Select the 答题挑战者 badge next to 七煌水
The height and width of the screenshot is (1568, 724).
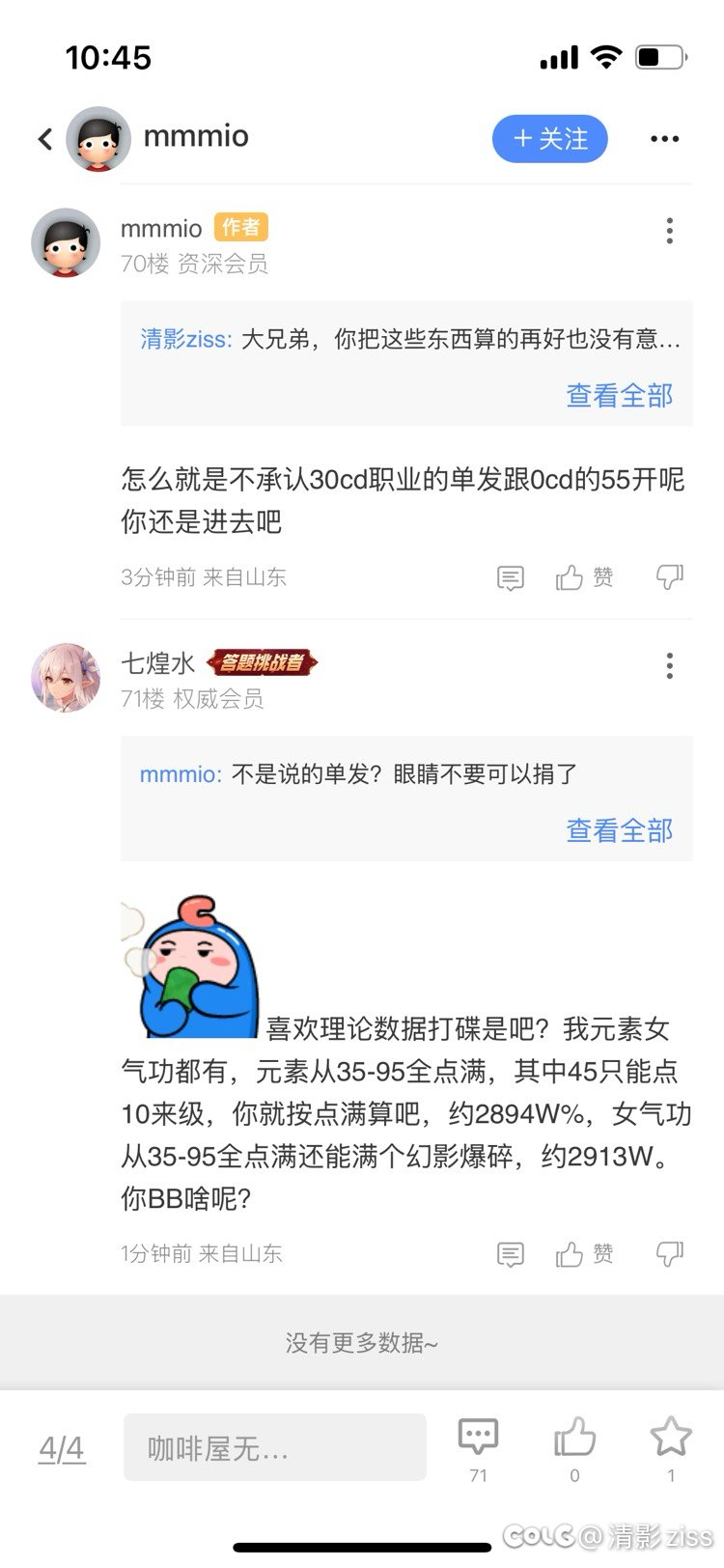pyautogui.click(x=263, y=663)
